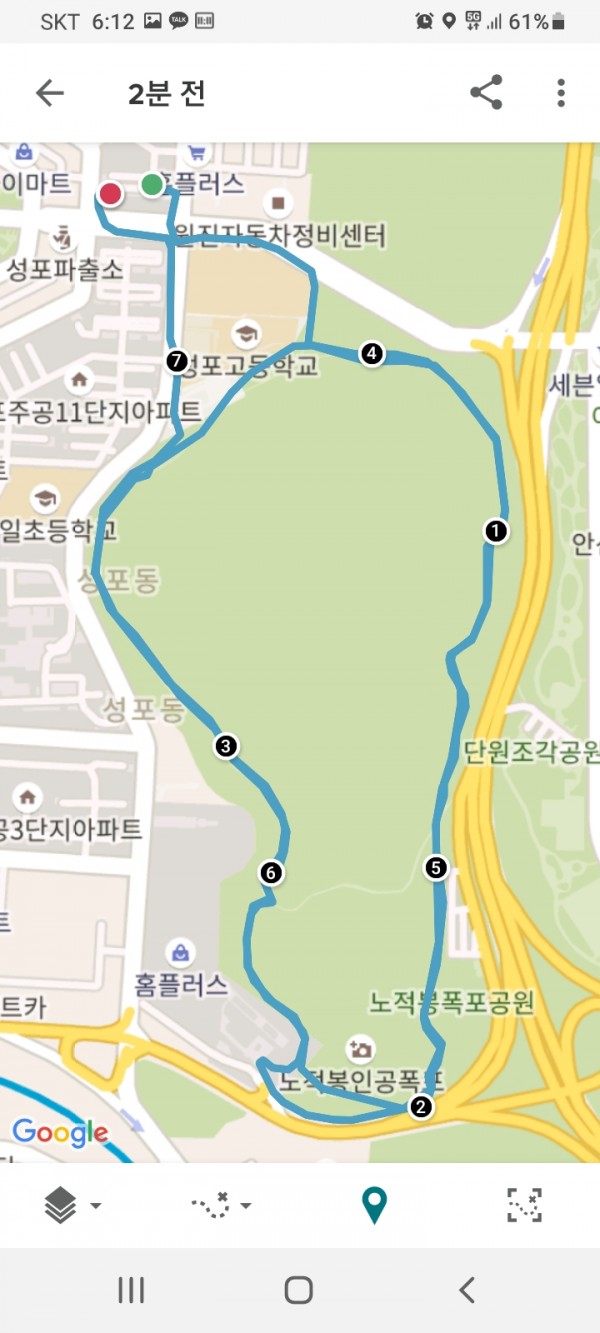Image resolution: width=600 pixels, height=1333 pixels.
Task: Go back using the top arrow
Action: click(x=49, y=93)
